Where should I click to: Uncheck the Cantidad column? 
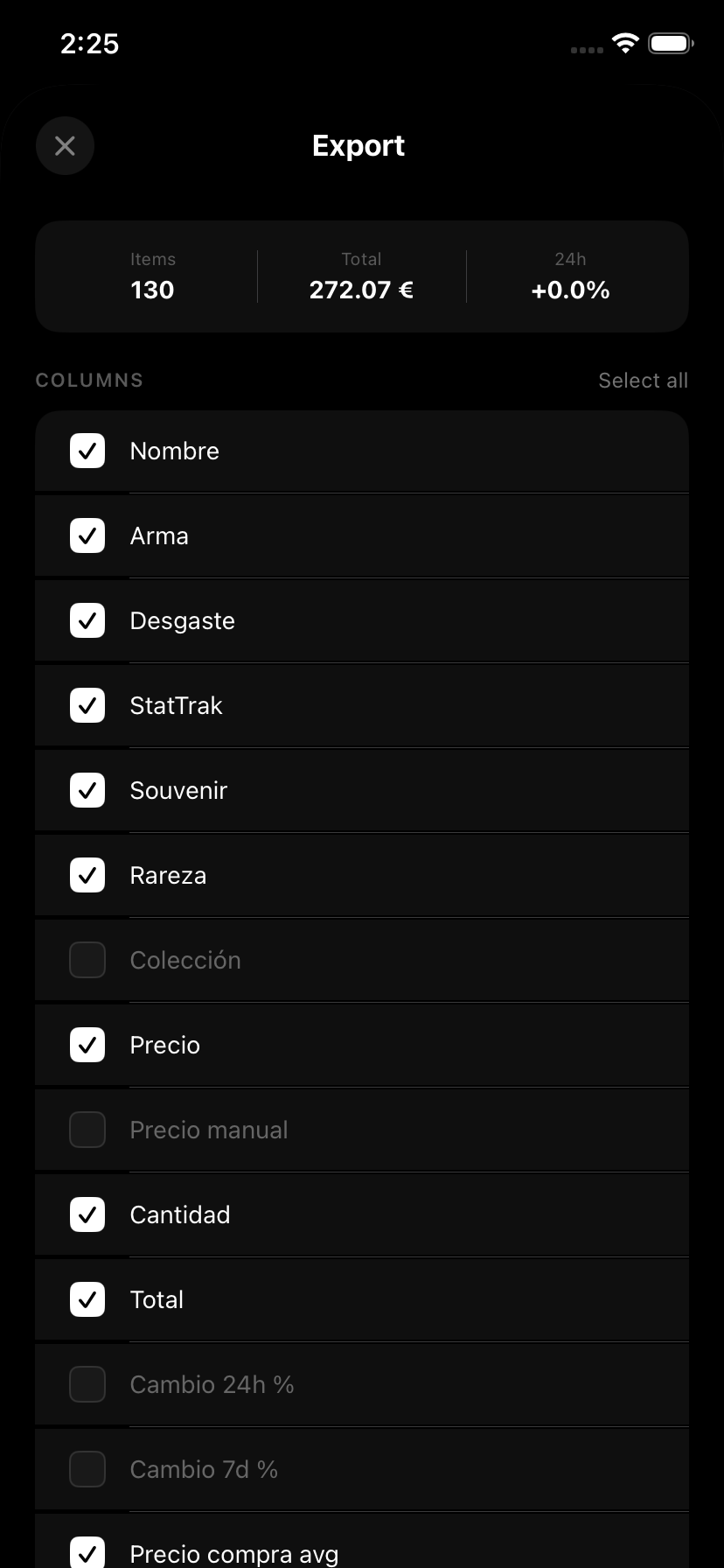tap(87, 1214)
